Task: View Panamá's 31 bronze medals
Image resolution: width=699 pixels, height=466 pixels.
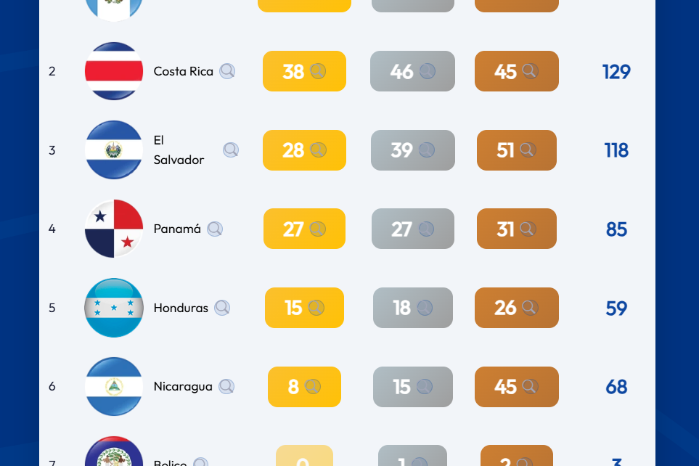Action: coord(517,229)
